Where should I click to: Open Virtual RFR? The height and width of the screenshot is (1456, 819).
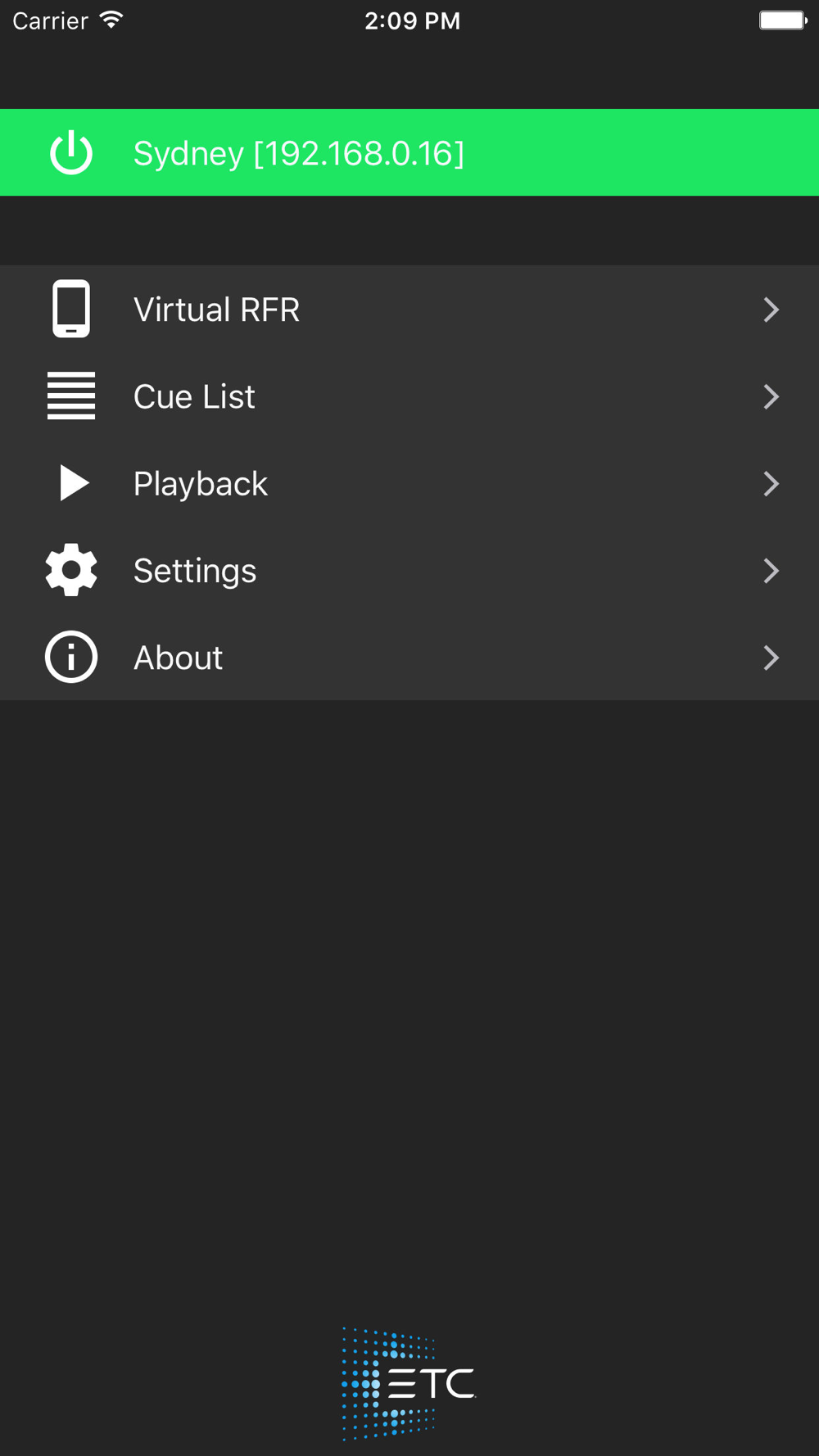409,309
